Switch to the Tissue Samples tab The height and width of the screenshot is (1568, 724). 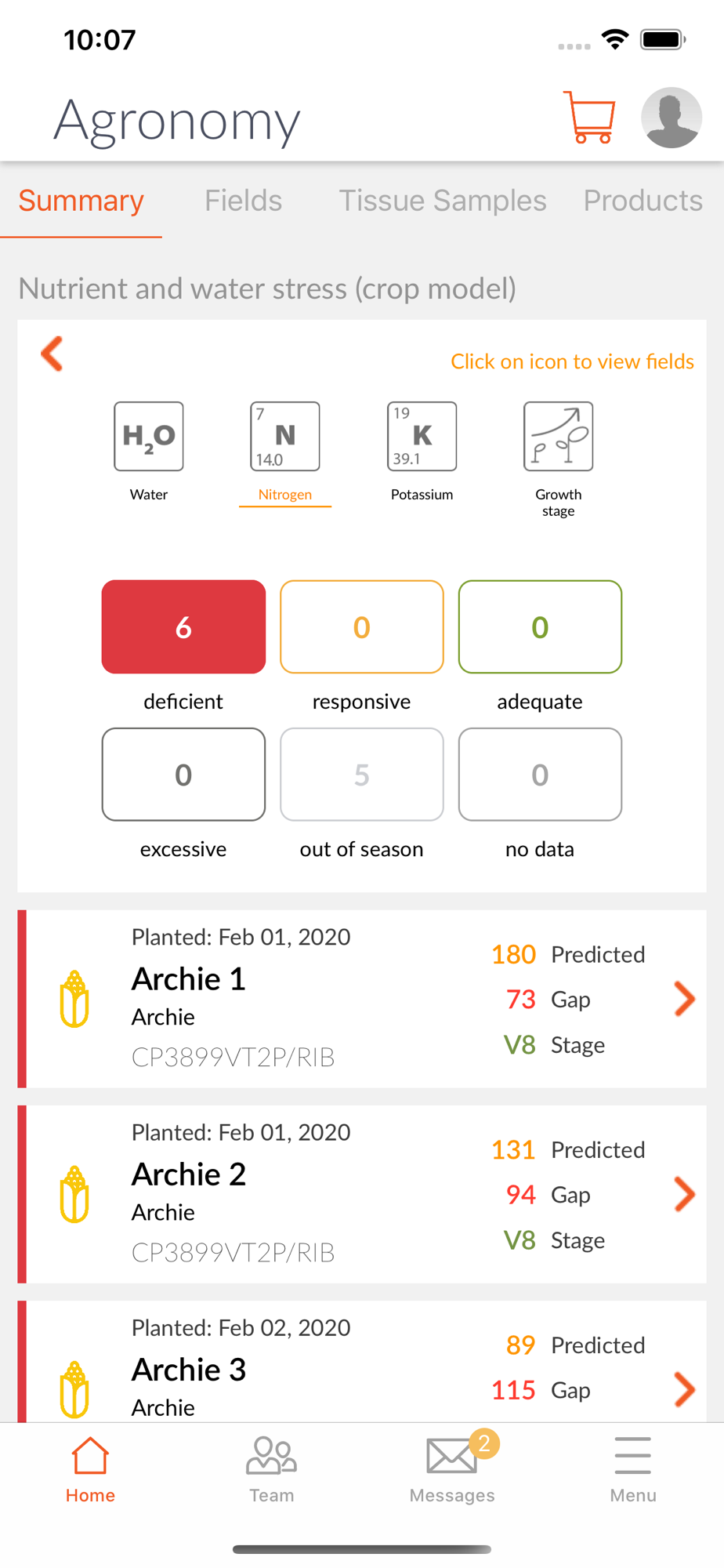[x=442, y=201]
